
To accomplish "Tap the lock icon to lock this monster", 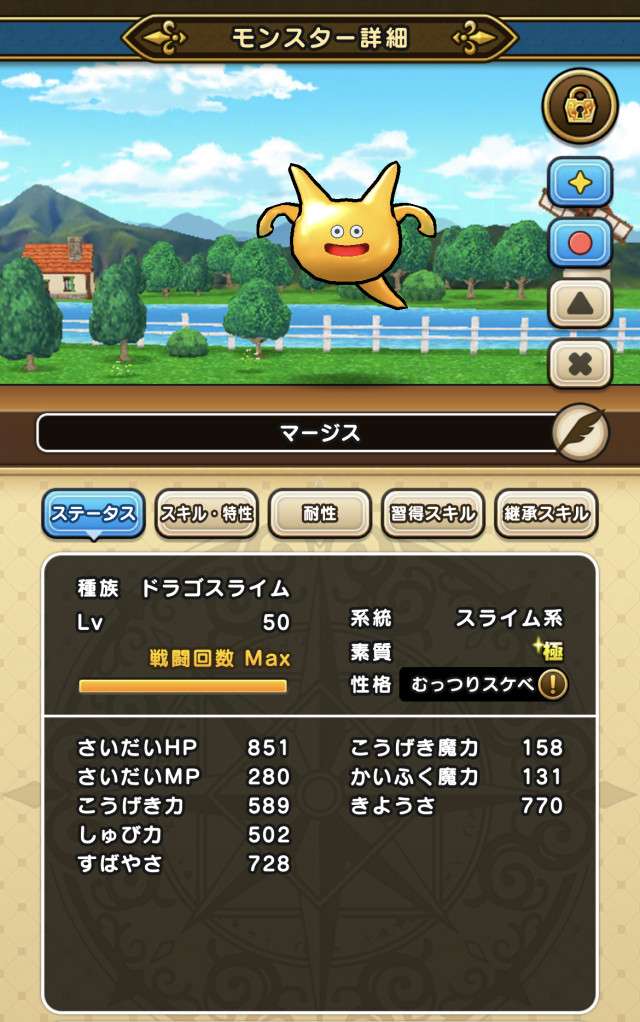I will pos(579,106).
